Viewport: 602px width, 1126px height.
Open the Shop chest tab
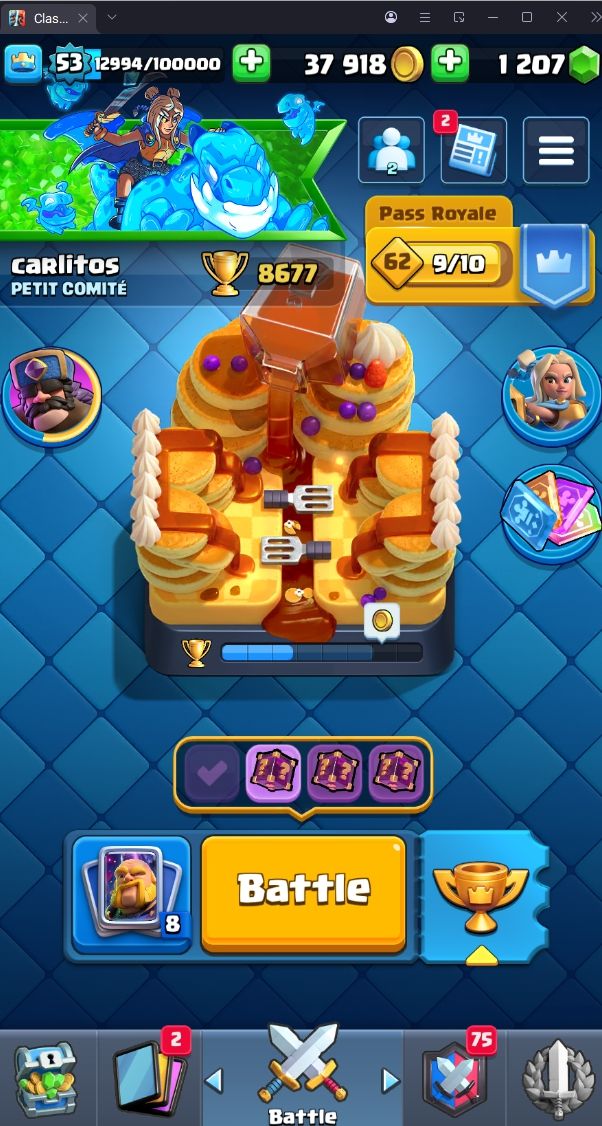click(45, 1079)
